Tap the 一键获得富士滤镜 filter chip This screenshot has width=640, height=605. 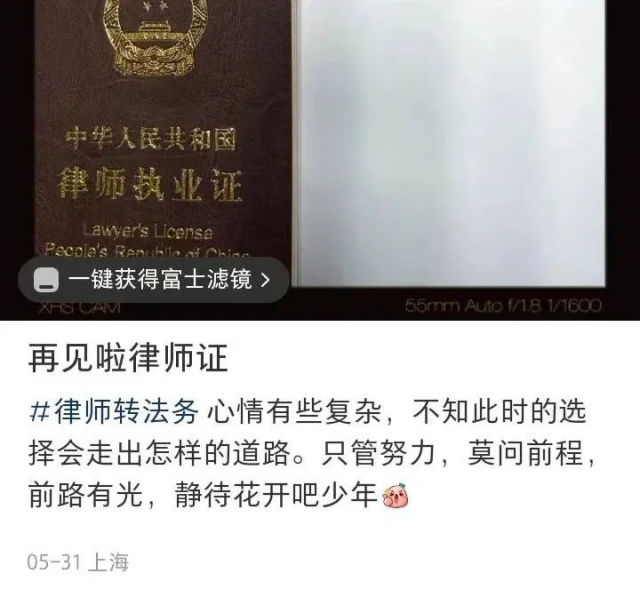152,280
